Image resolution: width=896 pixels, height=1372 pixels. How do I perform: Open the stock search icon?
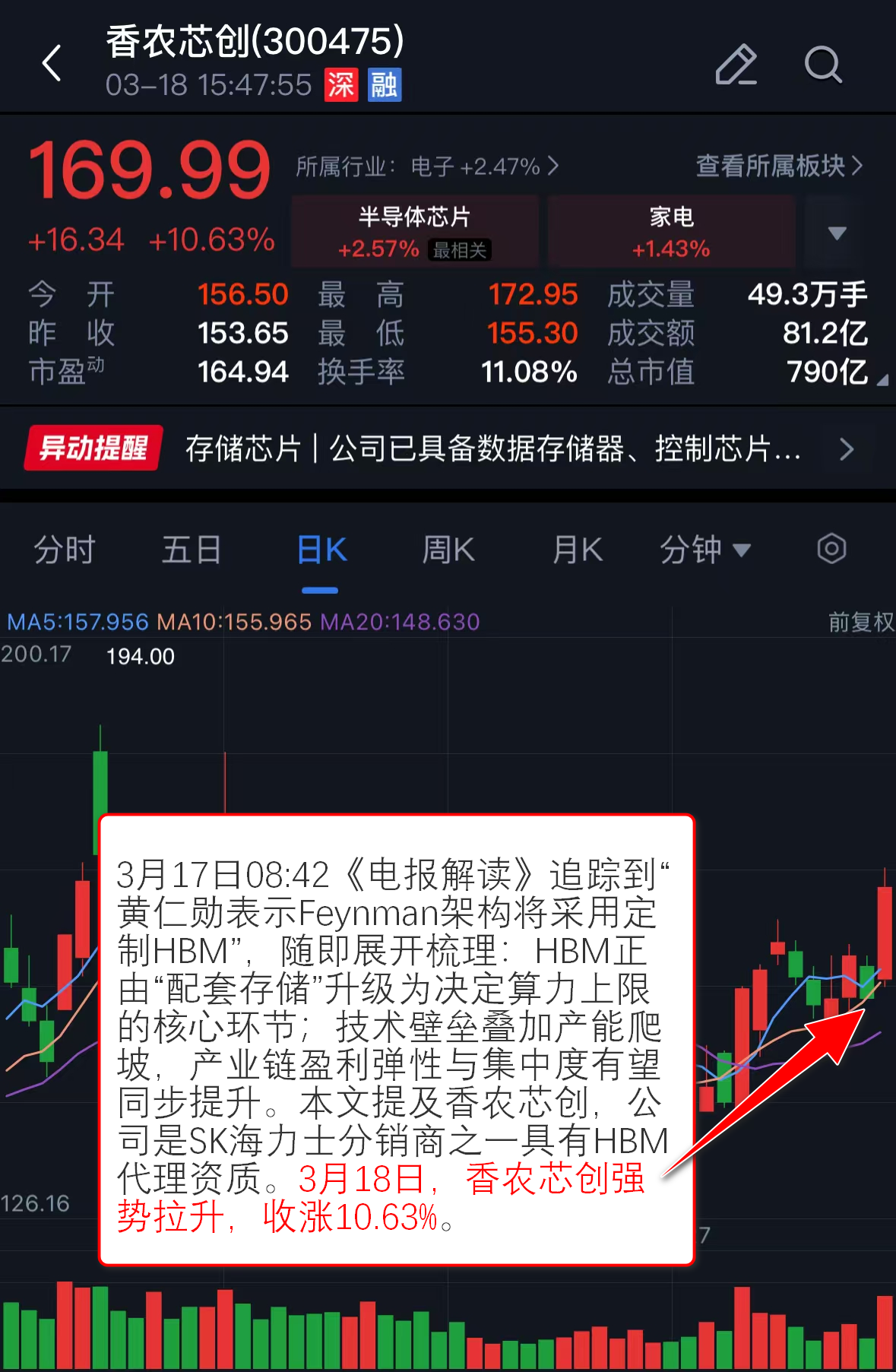(x=823, y=65)
